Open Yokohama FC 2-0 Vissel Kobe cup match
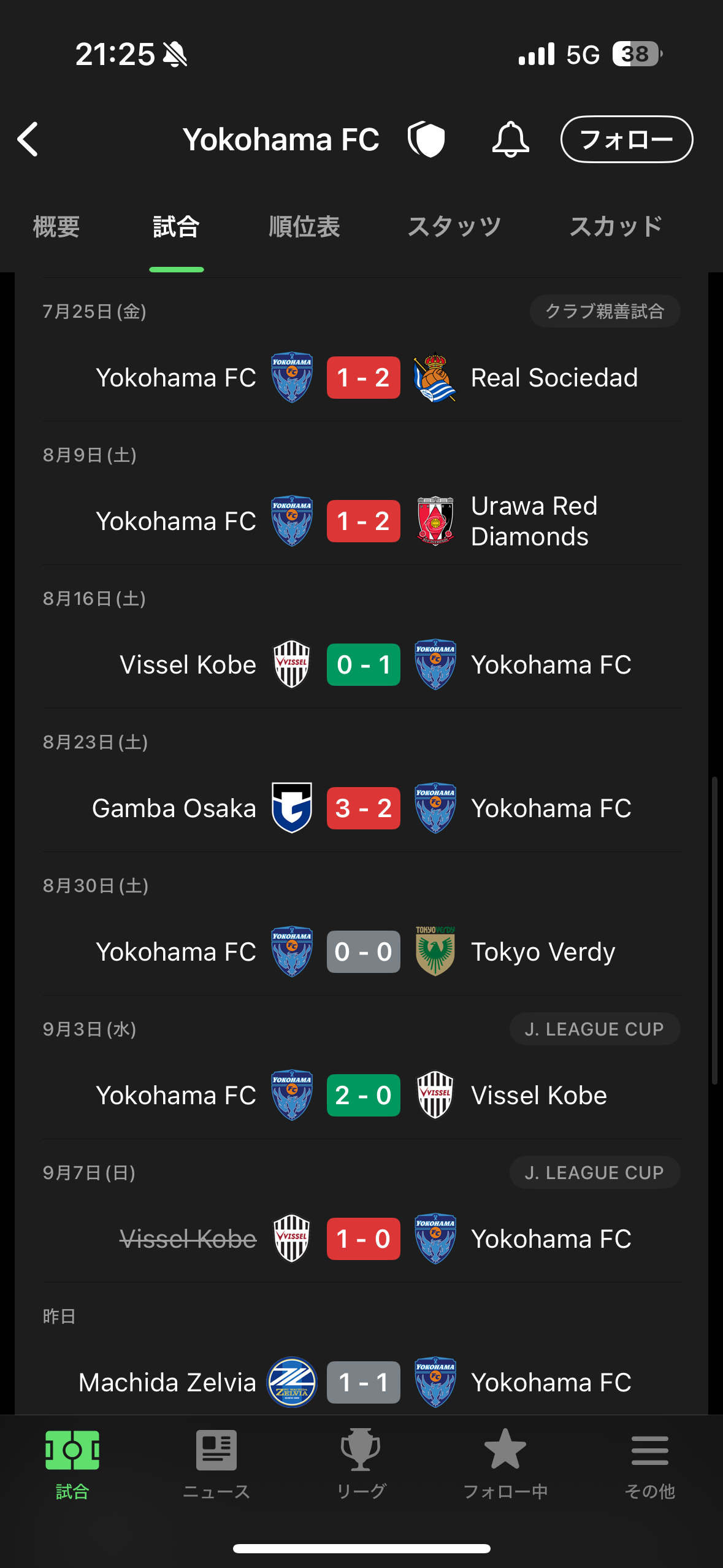Image resolution: width=723 pixels, height=1568 pixels. [363, 1096]
